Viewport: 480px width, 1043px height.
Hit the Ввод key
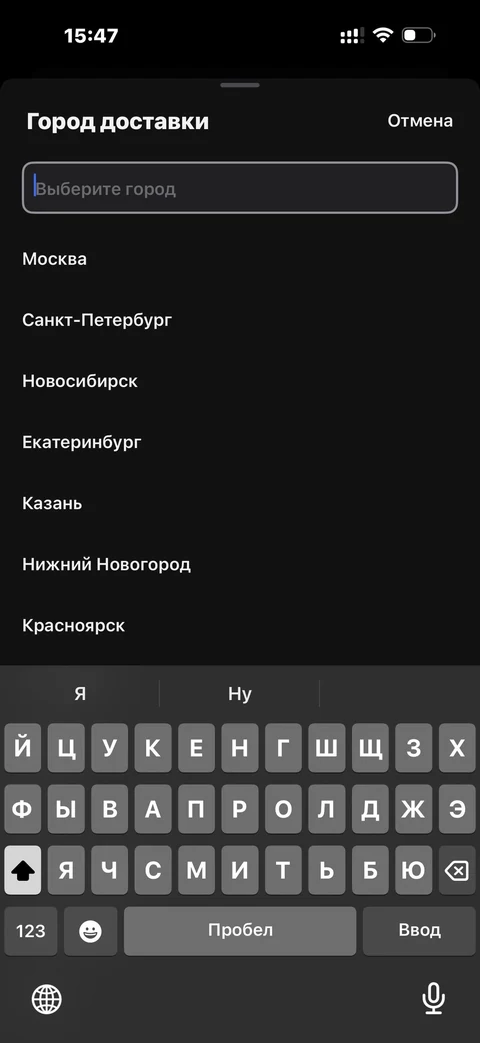(420, 931)
